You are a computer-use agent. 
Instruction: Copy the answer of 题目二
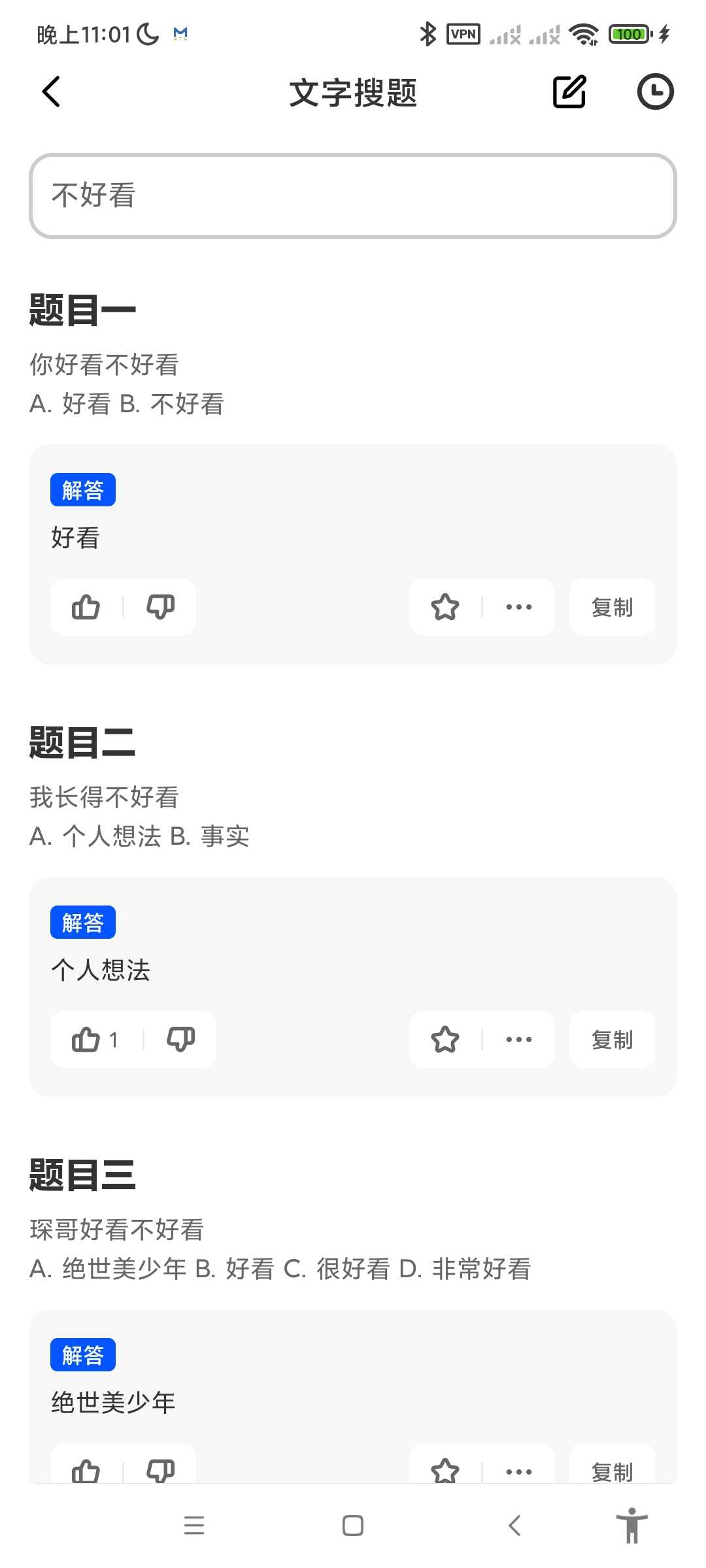coord(613,1039)
